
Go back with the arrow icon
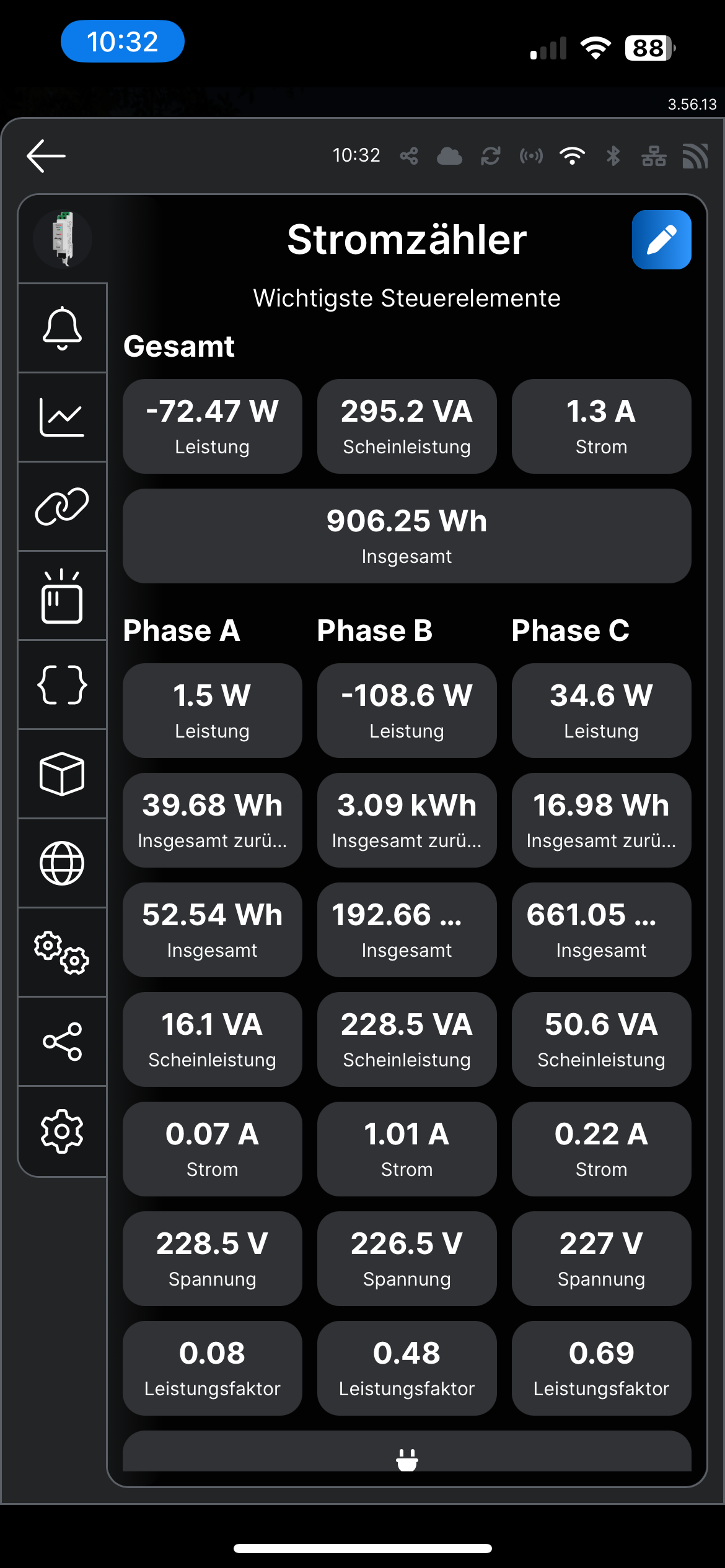tap(46, 155)
